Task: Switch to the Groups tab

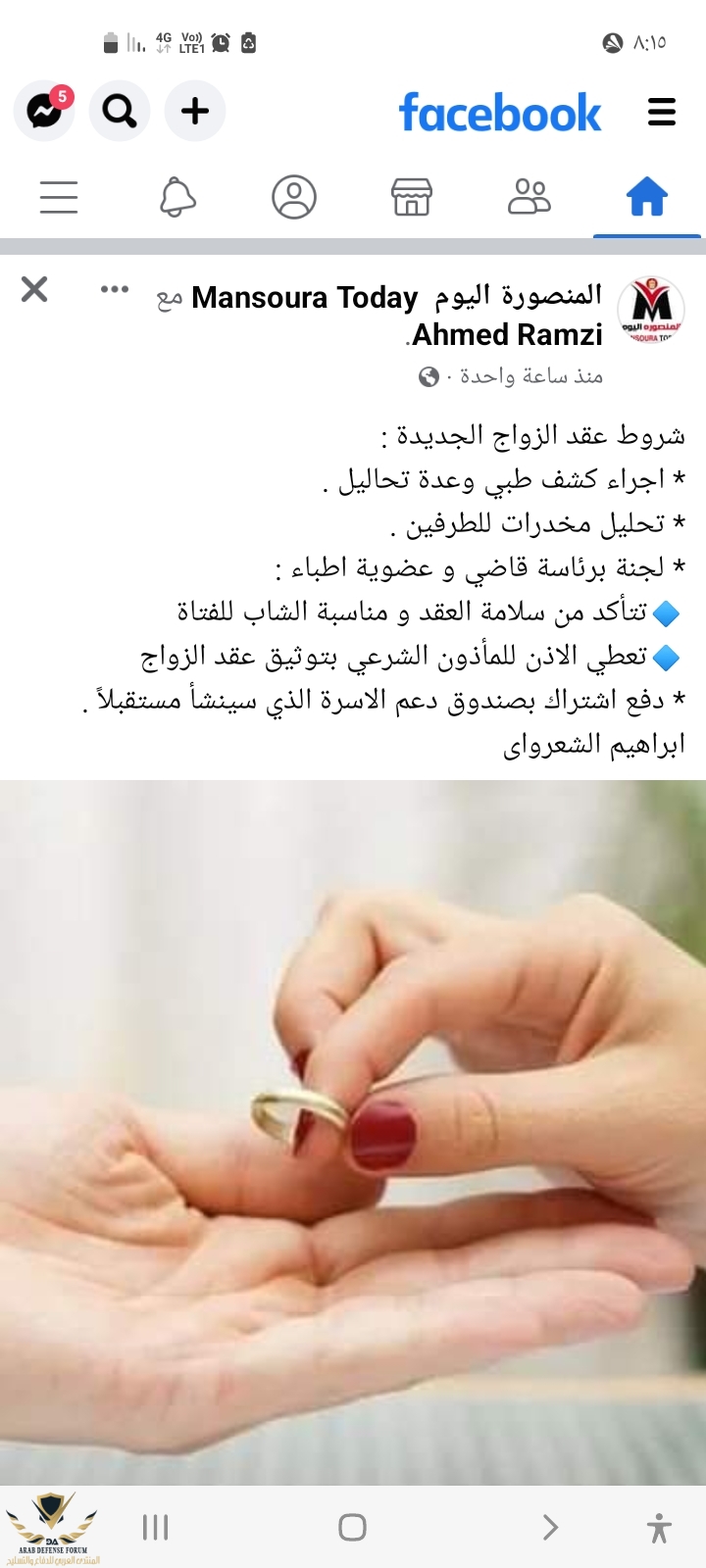Action: (529, 197)
